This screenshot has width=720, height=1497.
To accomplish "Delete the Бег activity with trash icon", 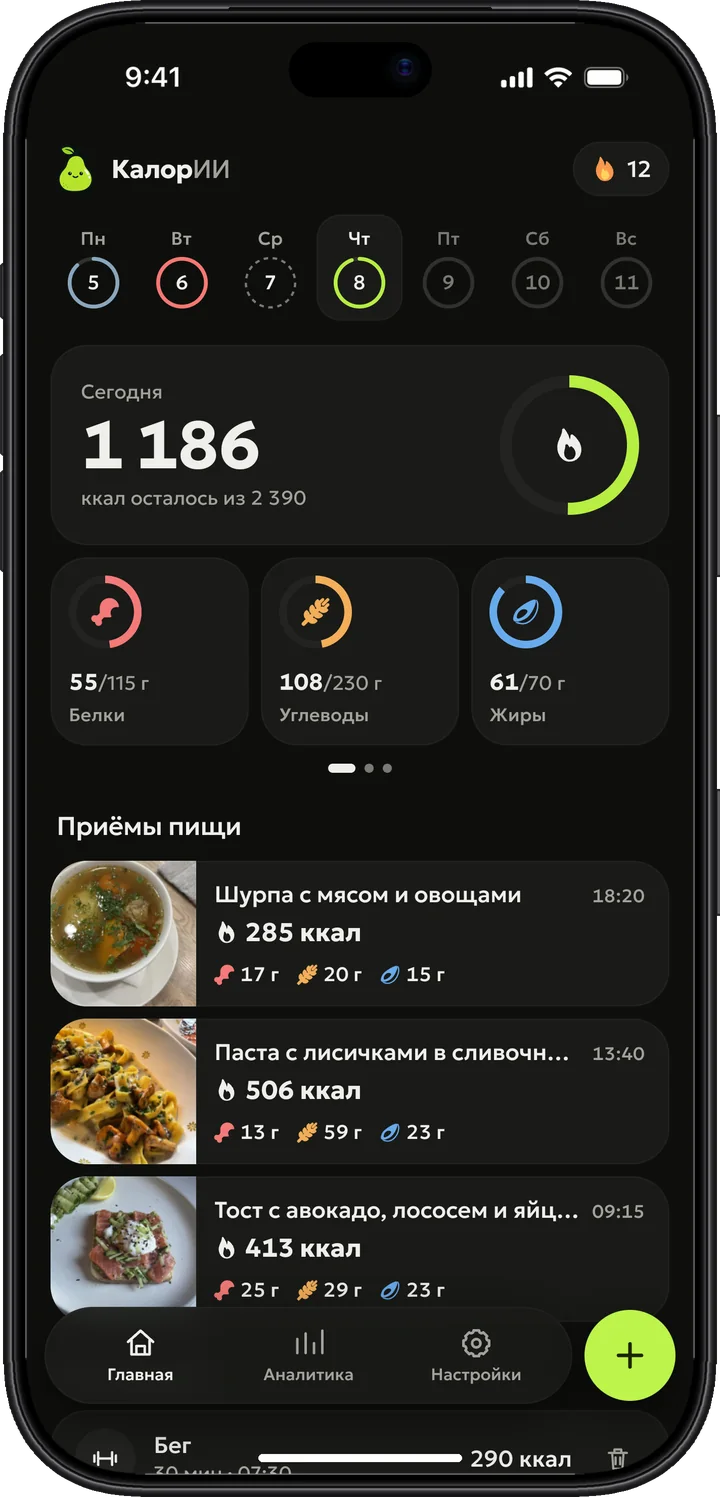I will point(618,1459).
